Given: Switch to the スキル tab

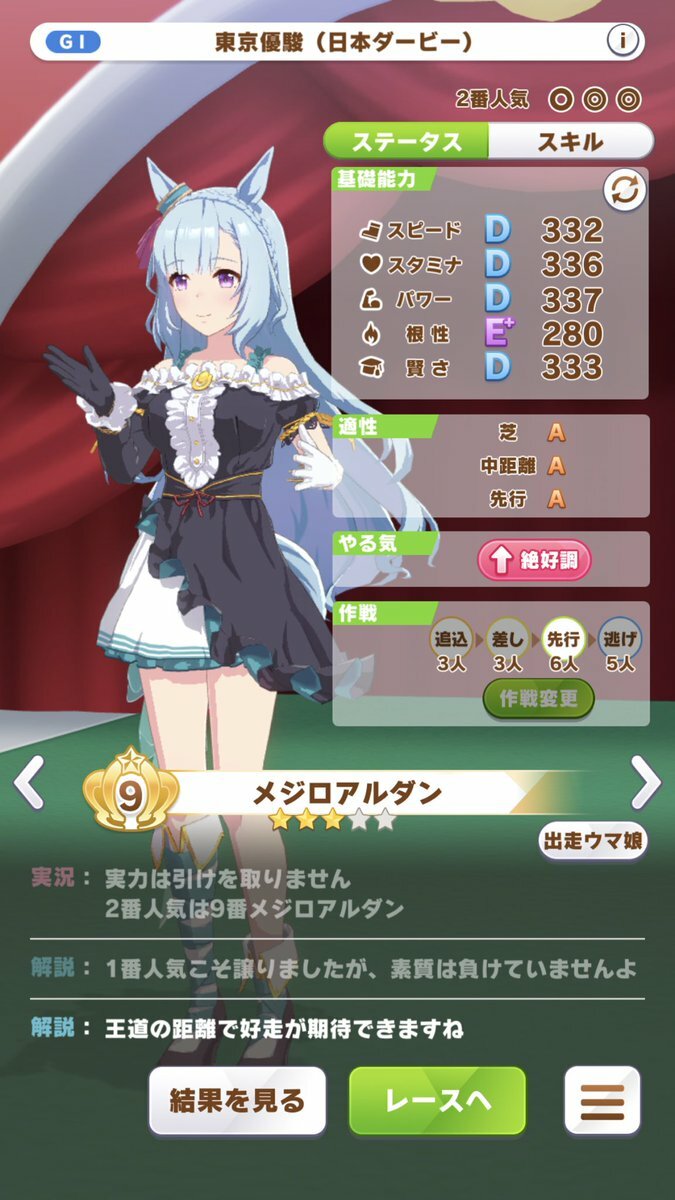Looking at the screenshot, I should coord(569,141).
